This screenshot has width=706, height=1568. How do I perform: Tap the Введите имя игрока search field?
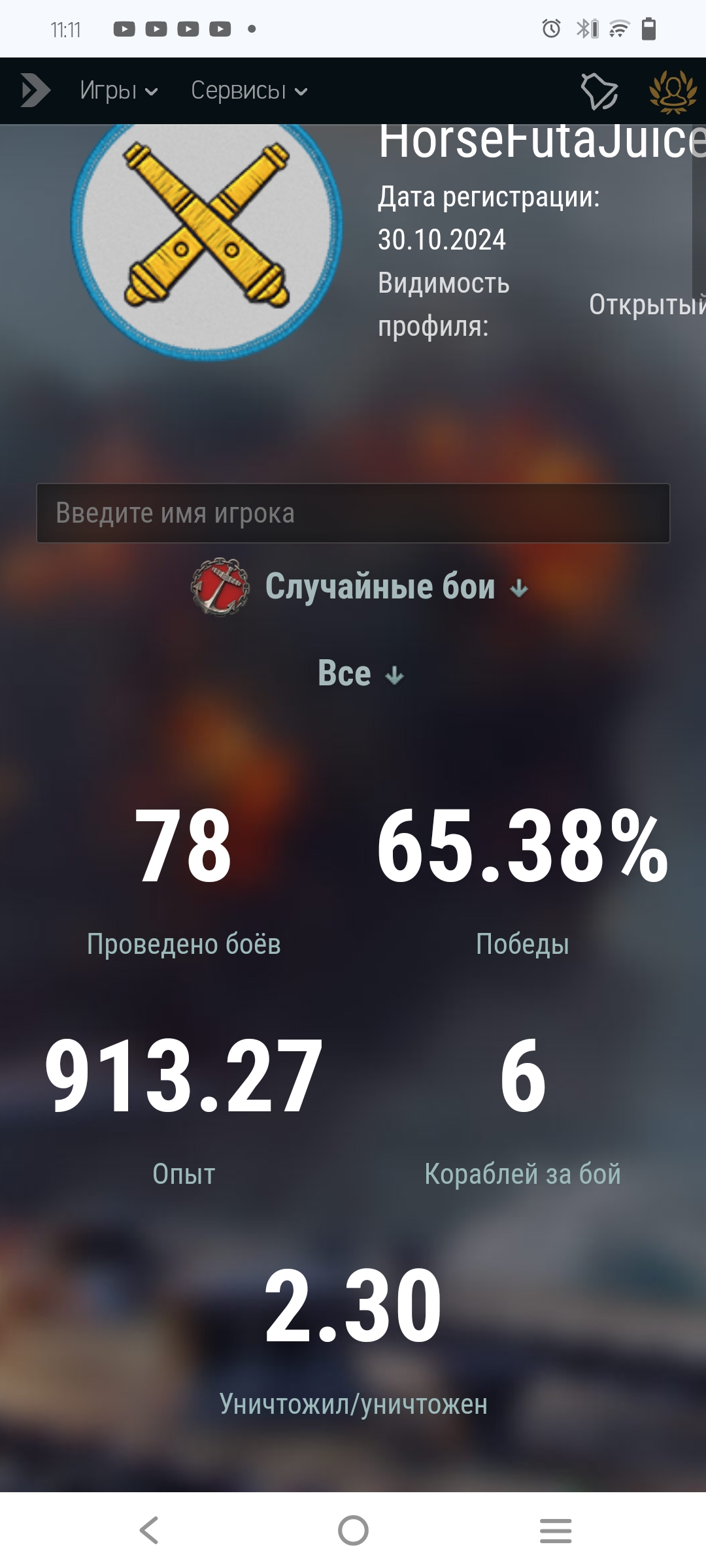click(353, 513)
